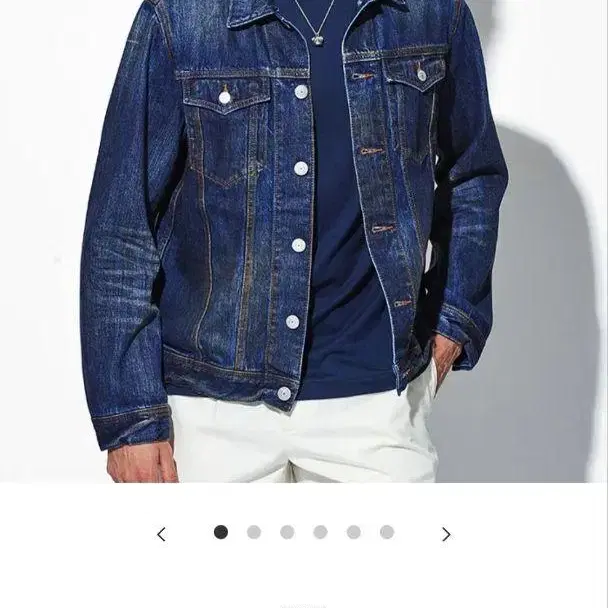Show the previous product photo arrow
The image size is (608, 608).
pyautogui.click(x=161, y=534)
